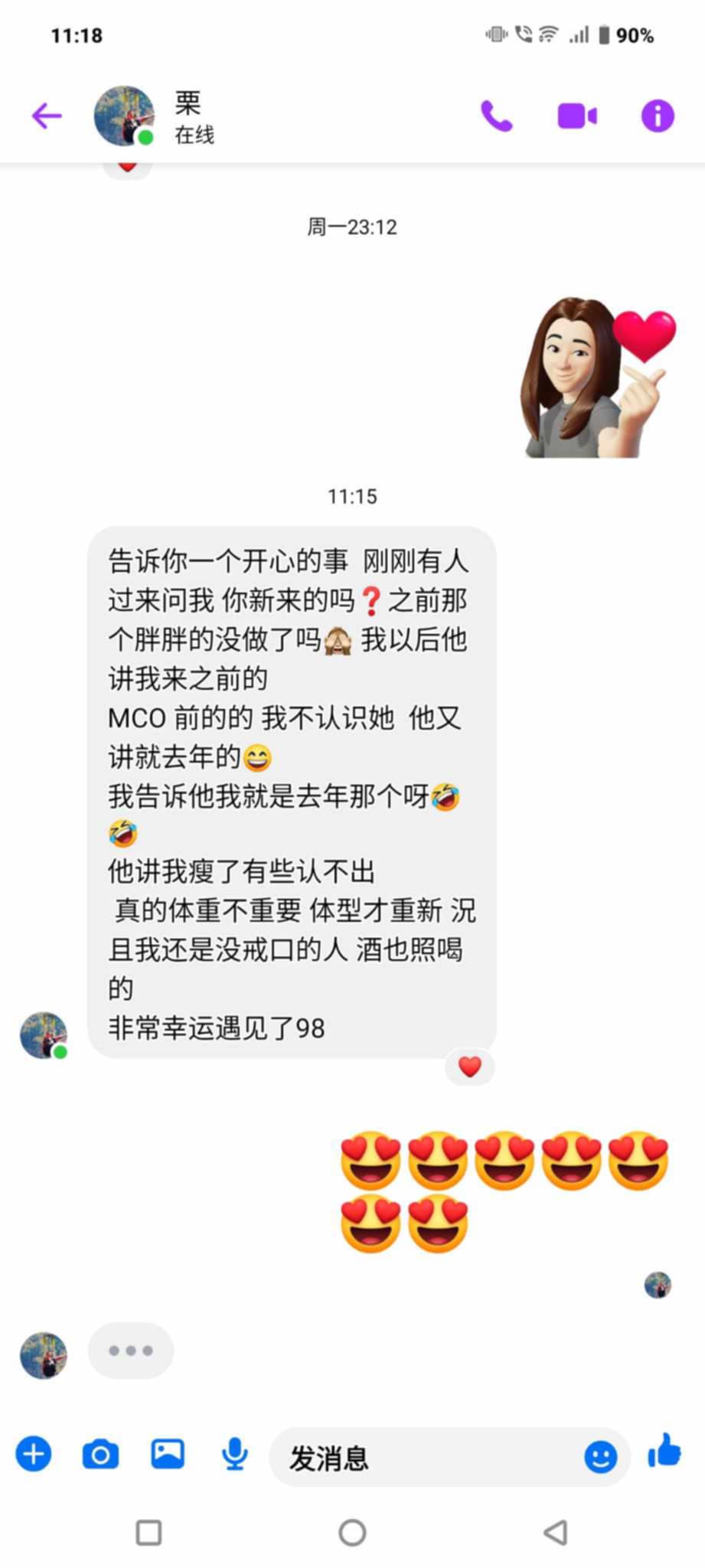705x1568 pixels.
Task: Open the camera to take a photo
Action: (x=100, y=1453)
